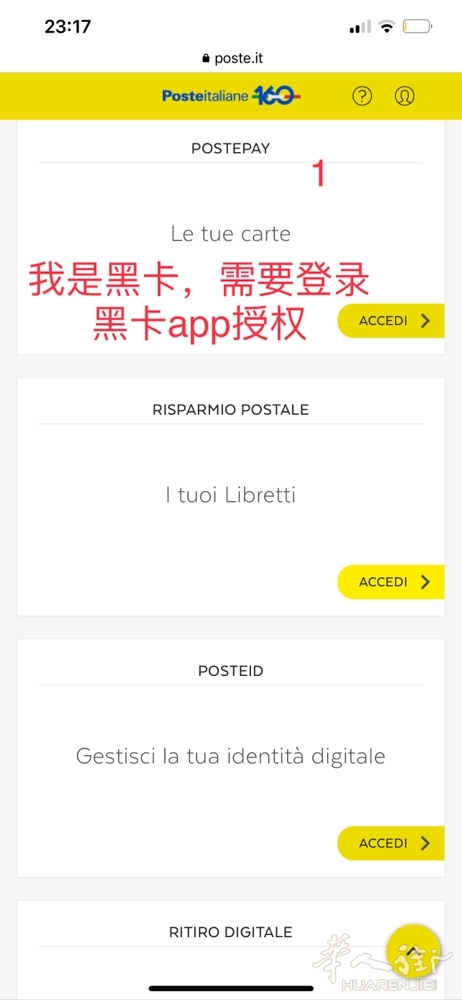Viewport: 462px width, 1000px height.
Task: Tap the yellow scroll-to-top arrow button
Action: (x=414, y=950)
